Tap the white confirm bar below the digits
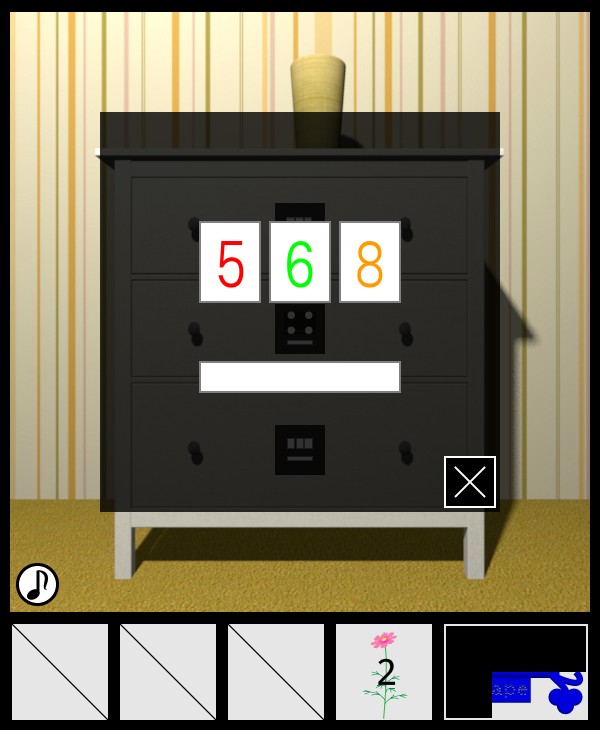This screenshot has height=730, width=600. [x=300, y=377]
